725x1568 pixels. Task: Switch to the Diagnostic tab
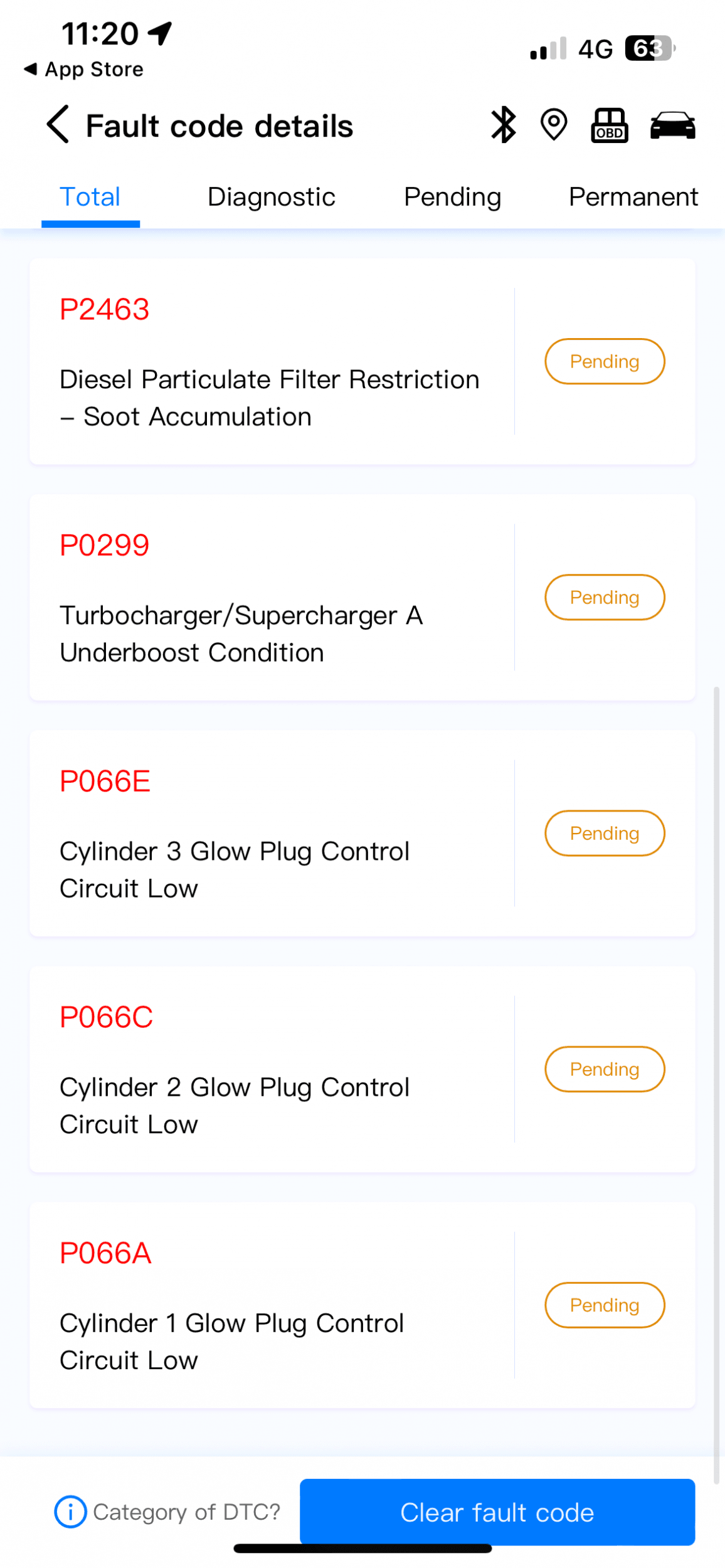point(271,197)
